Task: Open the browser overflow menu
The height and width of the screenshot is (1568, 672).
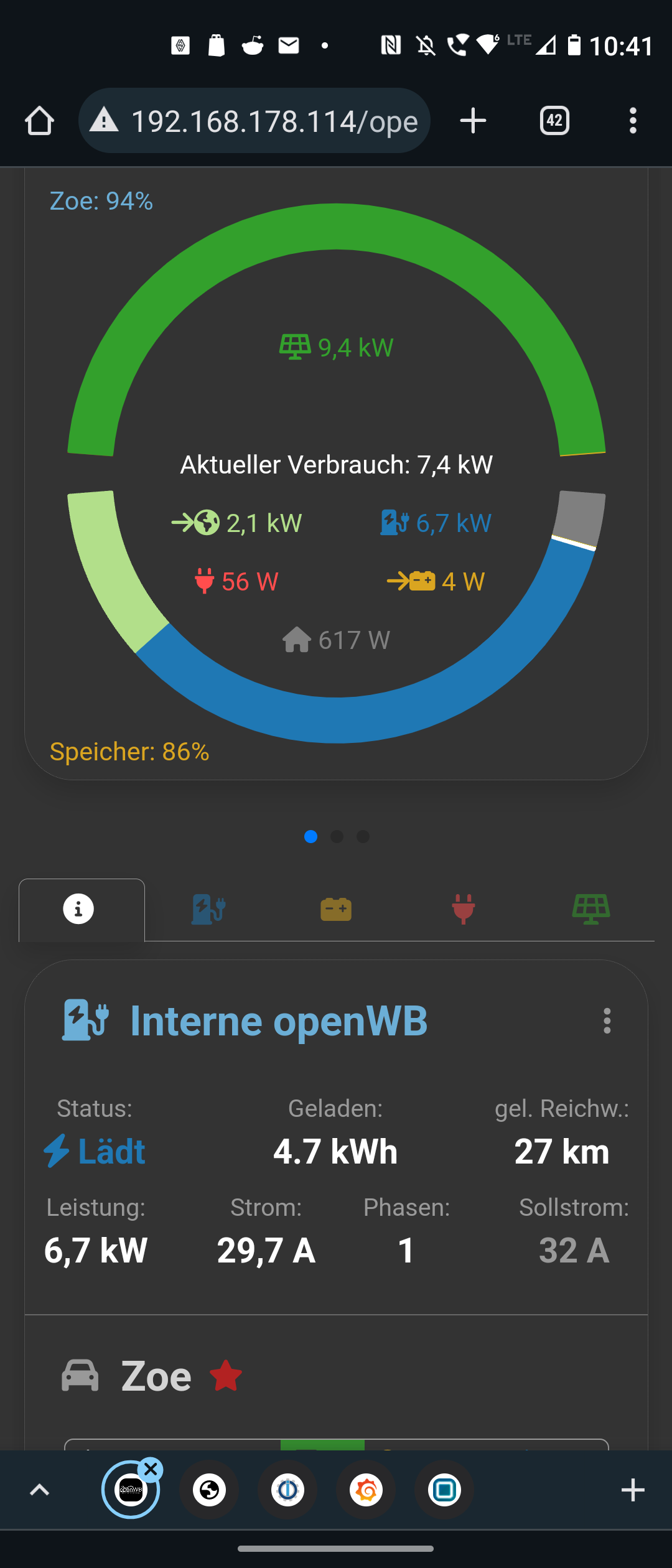Action: click(x=633, y=121)
